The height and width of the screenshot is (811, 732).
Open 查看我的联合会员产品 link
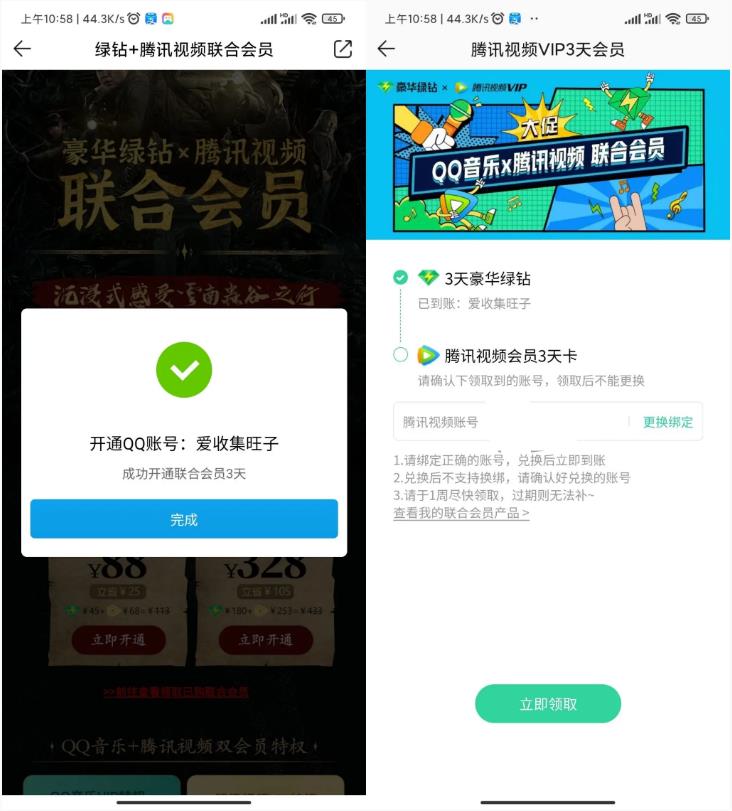tap(461, 513)
